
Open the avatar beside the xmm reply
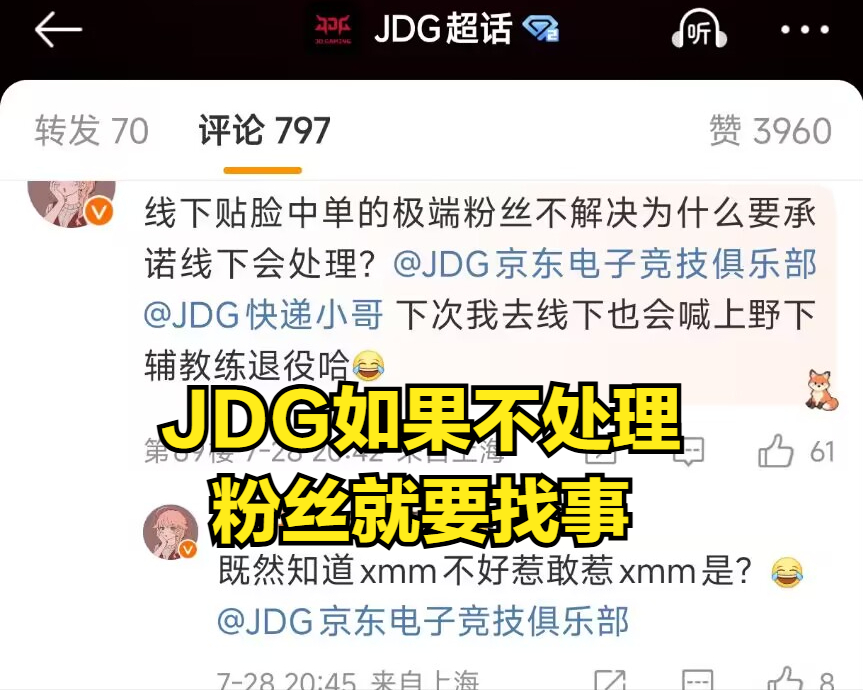pyautogui.click(x=171, y=532)
